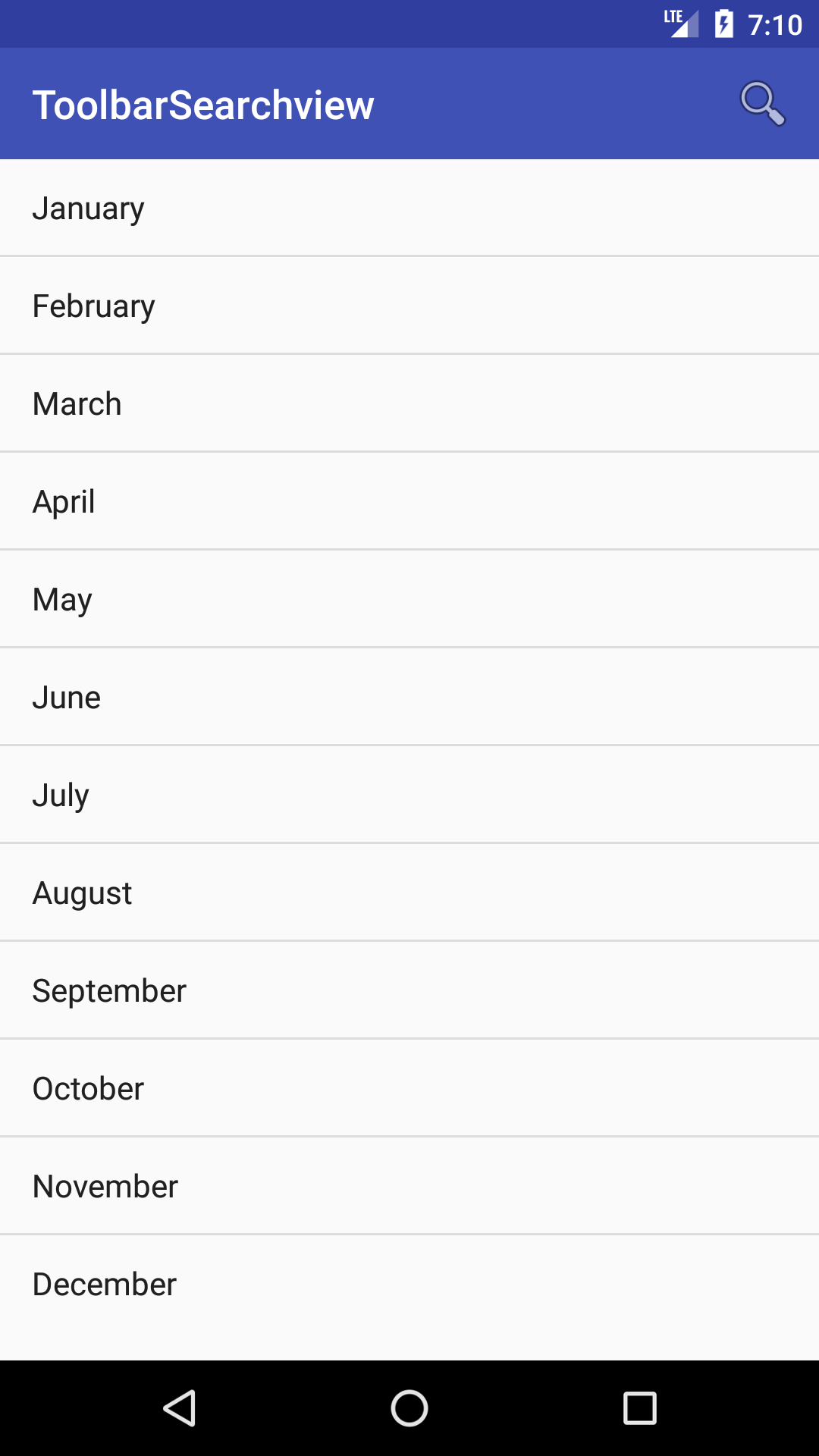The width and height of the screenshot is (819, 1456).
Task: Select January from the month list
Action: point(88,208)
